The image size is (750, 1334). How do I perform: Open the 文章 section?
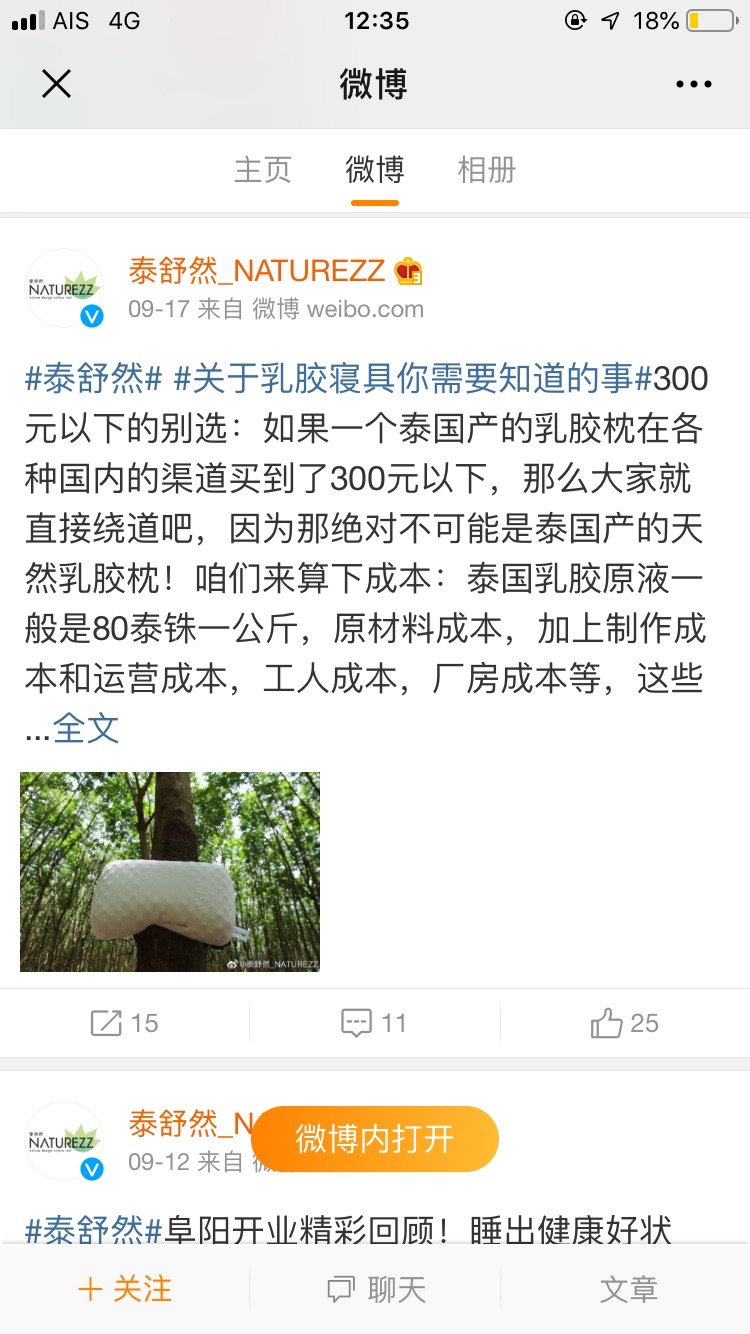pos(628,1289)
